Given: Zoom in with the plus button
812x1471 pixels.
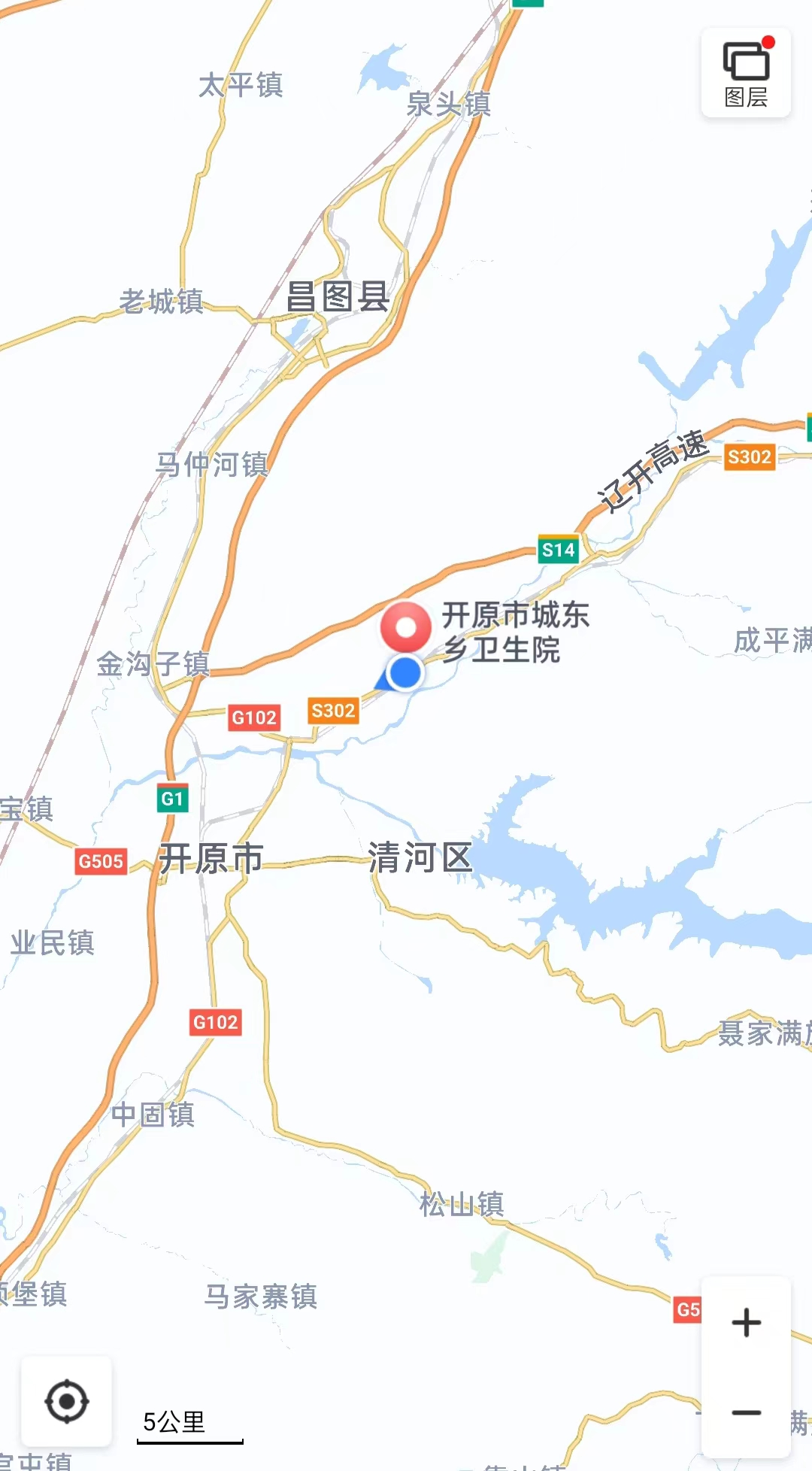Looking at the screenshot, I should (746, 1323).
